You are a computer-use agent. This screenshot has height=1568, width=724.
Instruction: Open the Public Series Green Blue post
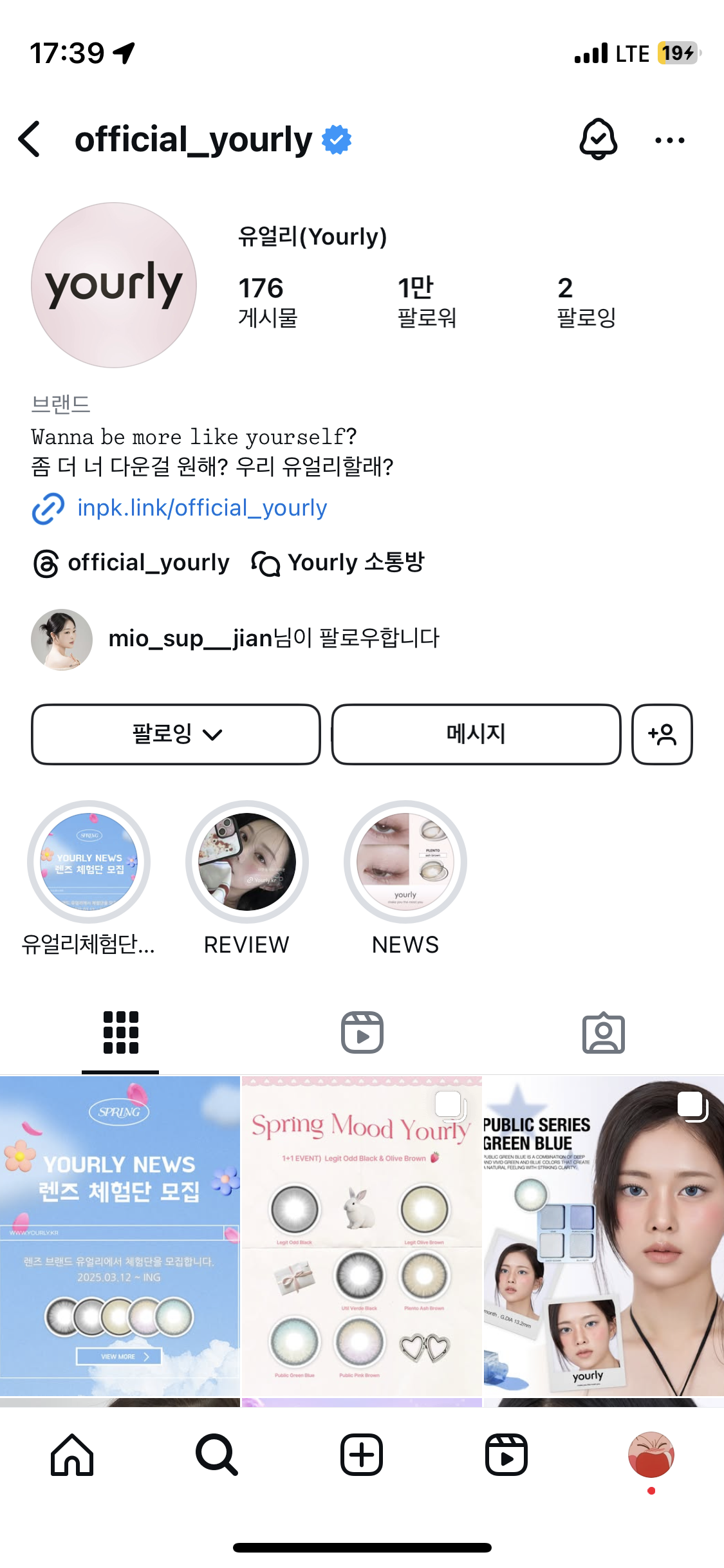point(603,1236)
